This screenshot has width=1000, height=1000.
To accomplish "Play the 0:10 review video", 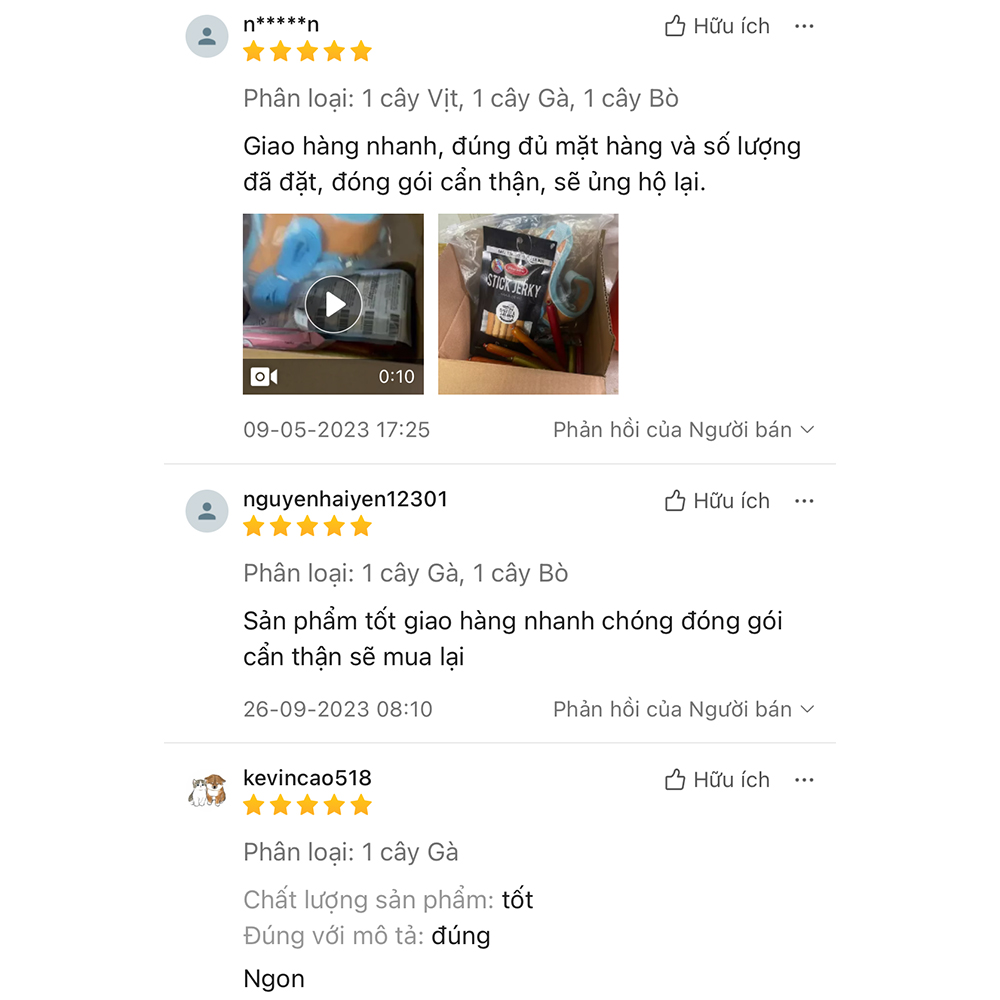I will click(x=333, y=304).
